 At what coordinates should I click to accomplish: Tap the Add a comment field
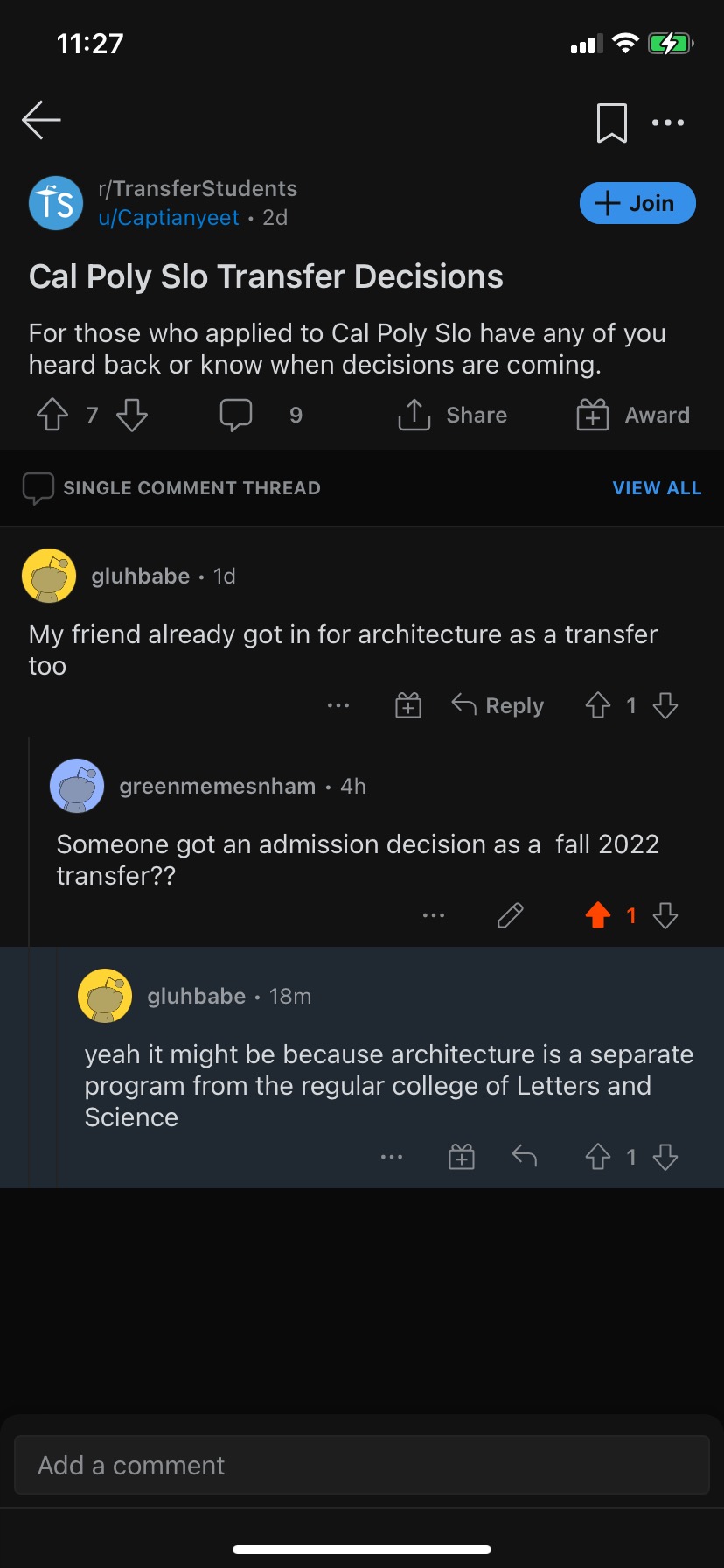pyautogui.click(x=361, y=1465)
